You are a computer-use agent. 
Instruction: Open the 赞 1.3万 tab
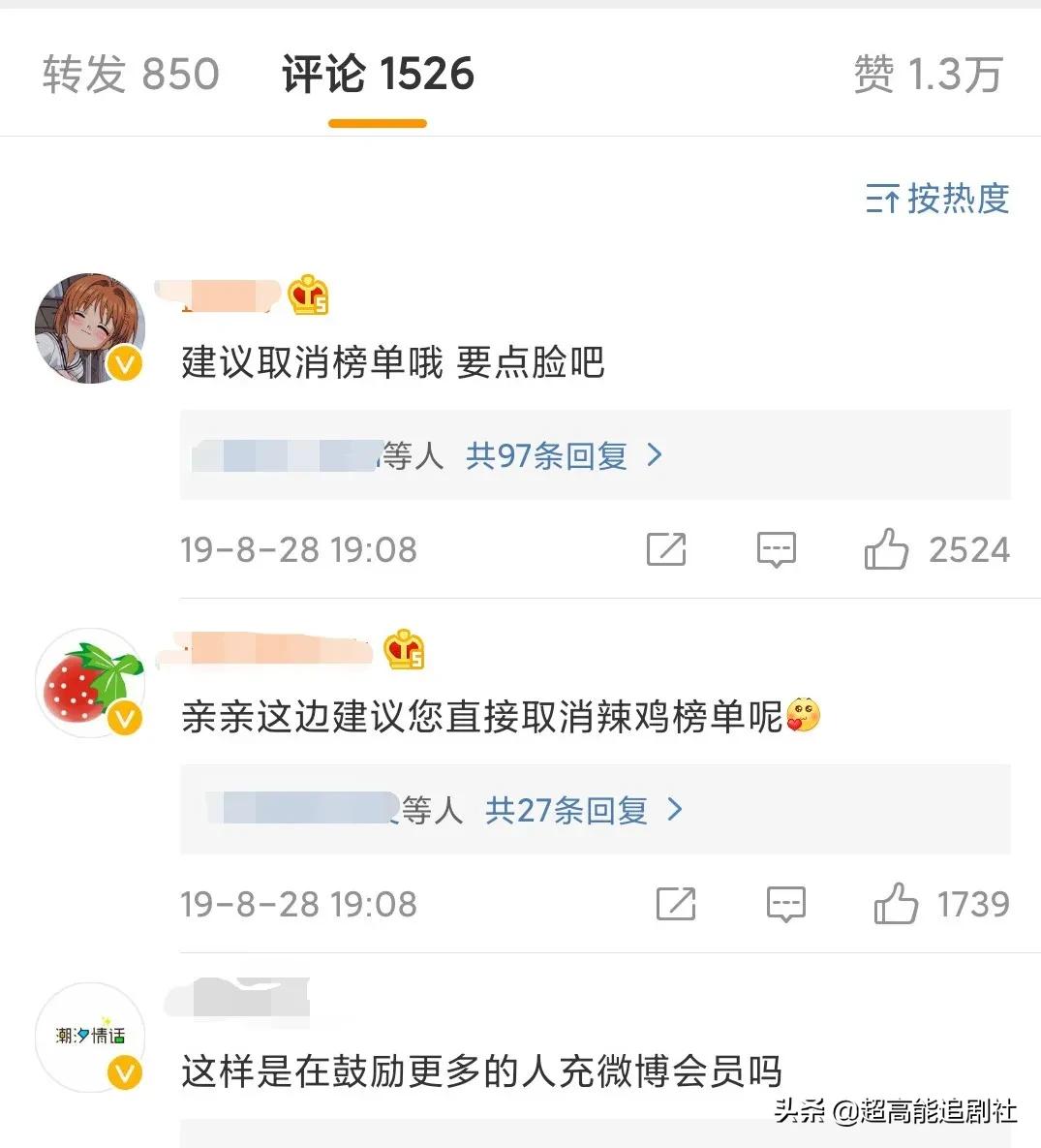point(928,74)
